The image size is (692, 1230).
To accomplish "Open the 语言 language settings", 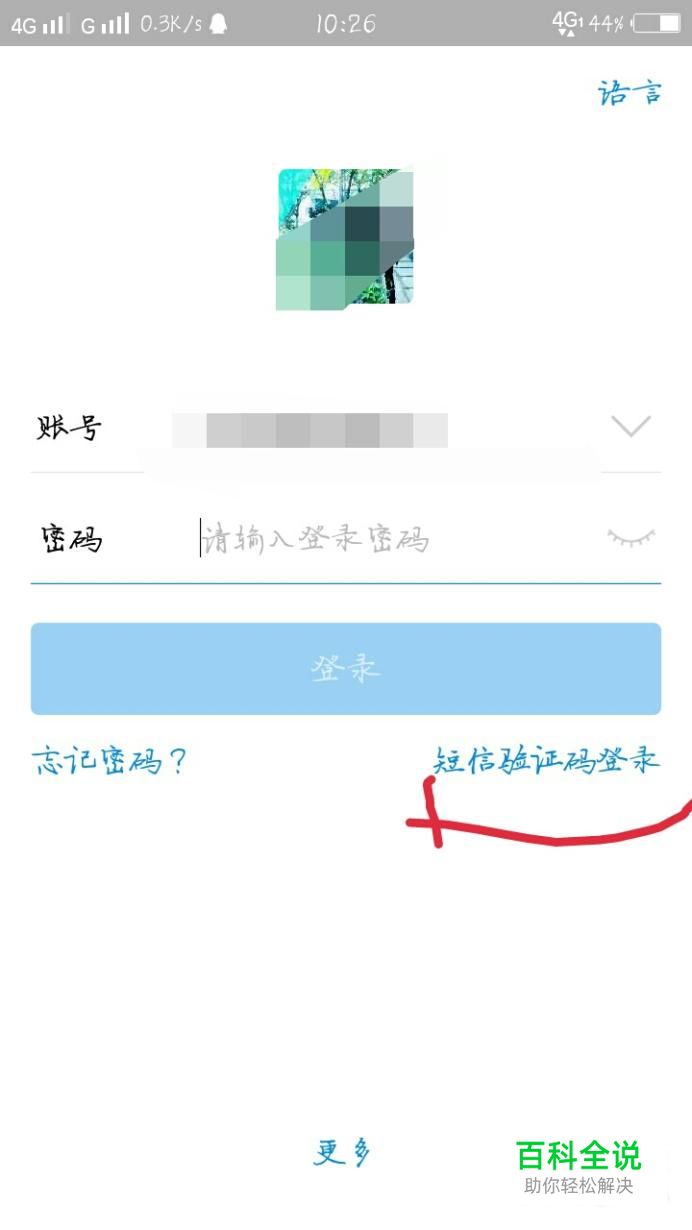I will point(630,93).
